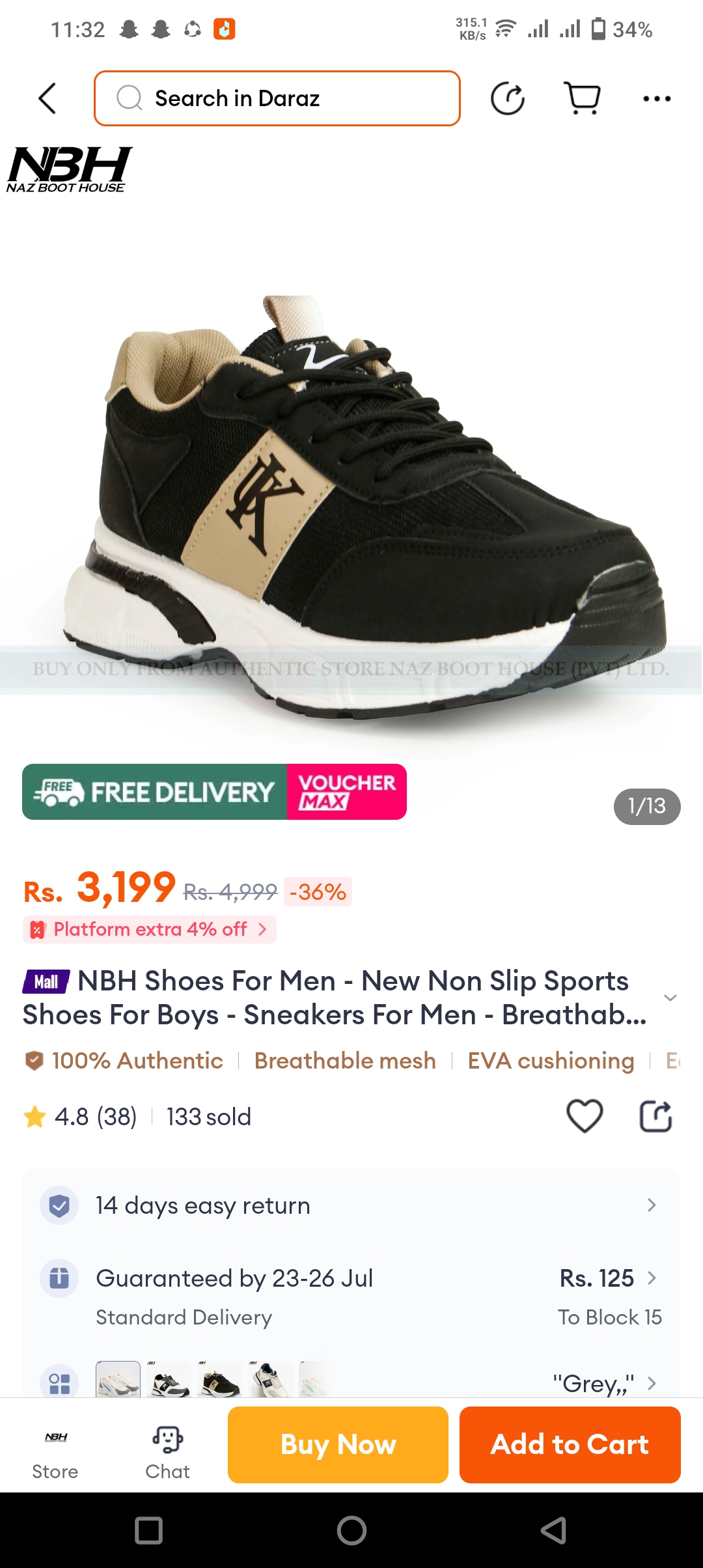Visit the NBH Store

[x=55, y=1451]
